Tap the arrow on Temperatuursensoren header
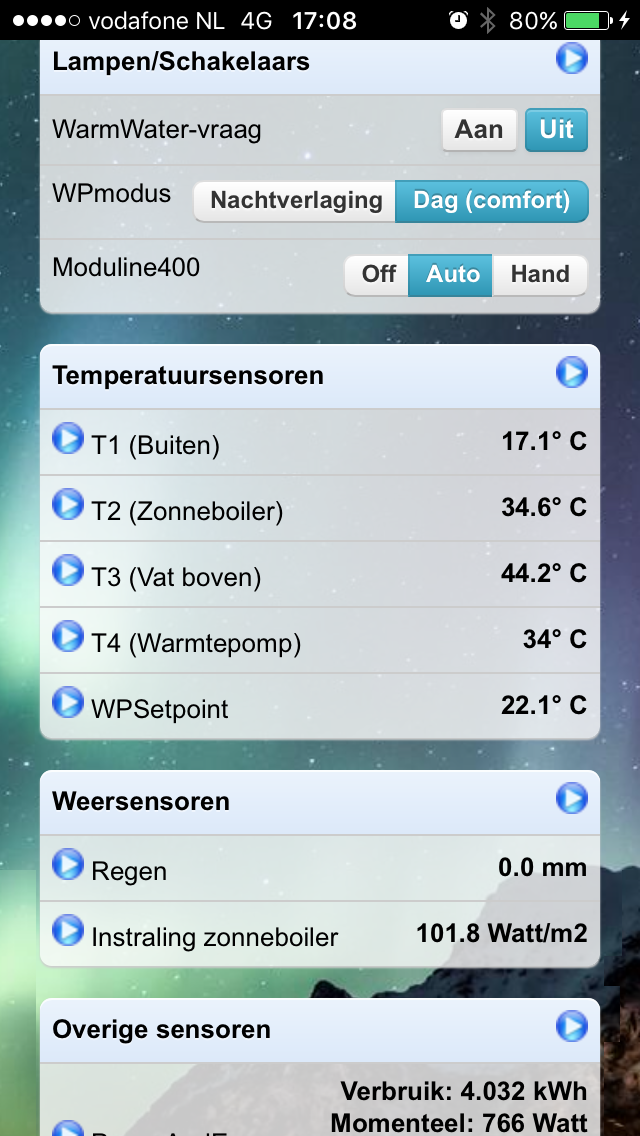 [x=572, y=372]
